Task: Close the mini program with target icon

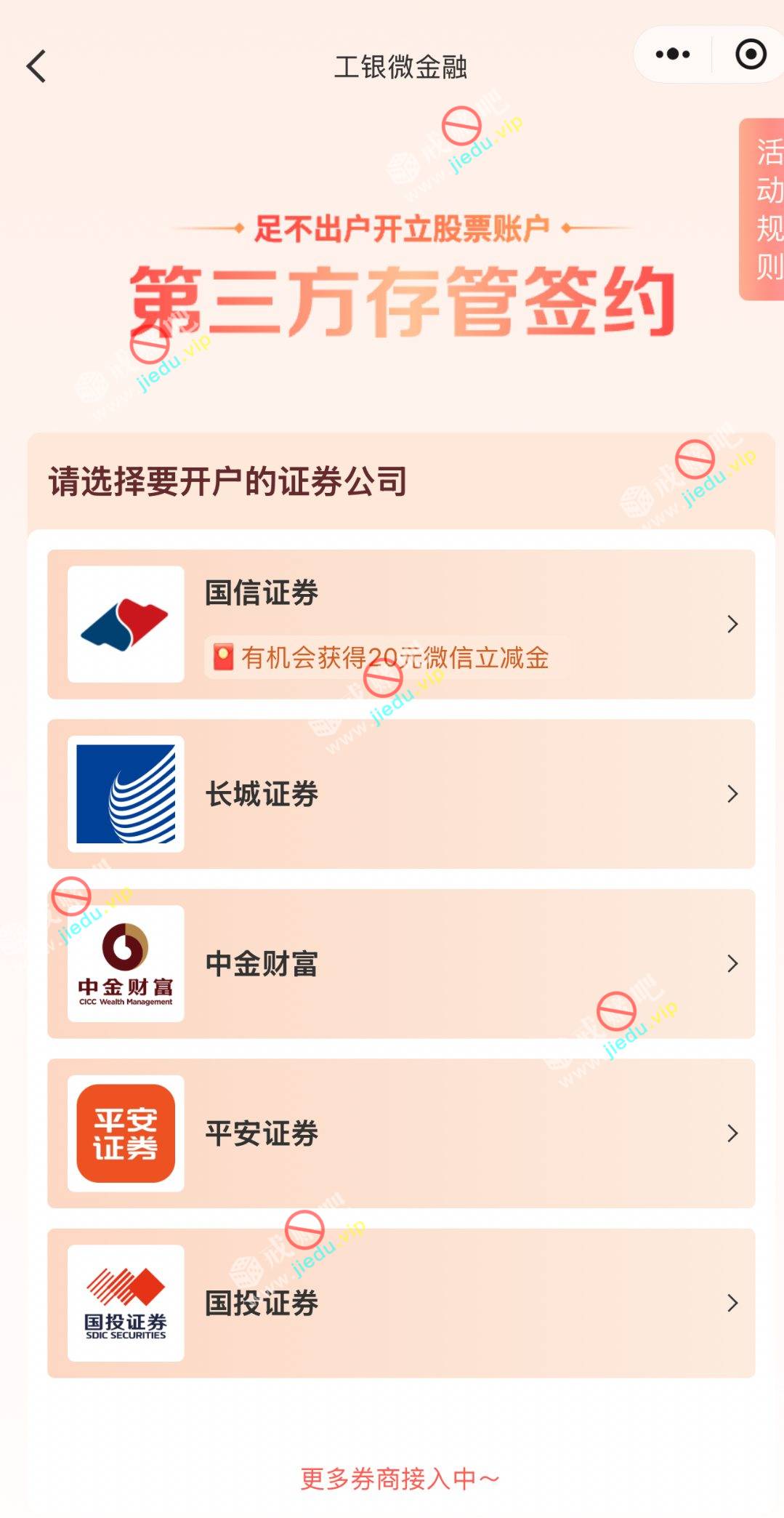Action: (x=751, y=55)
